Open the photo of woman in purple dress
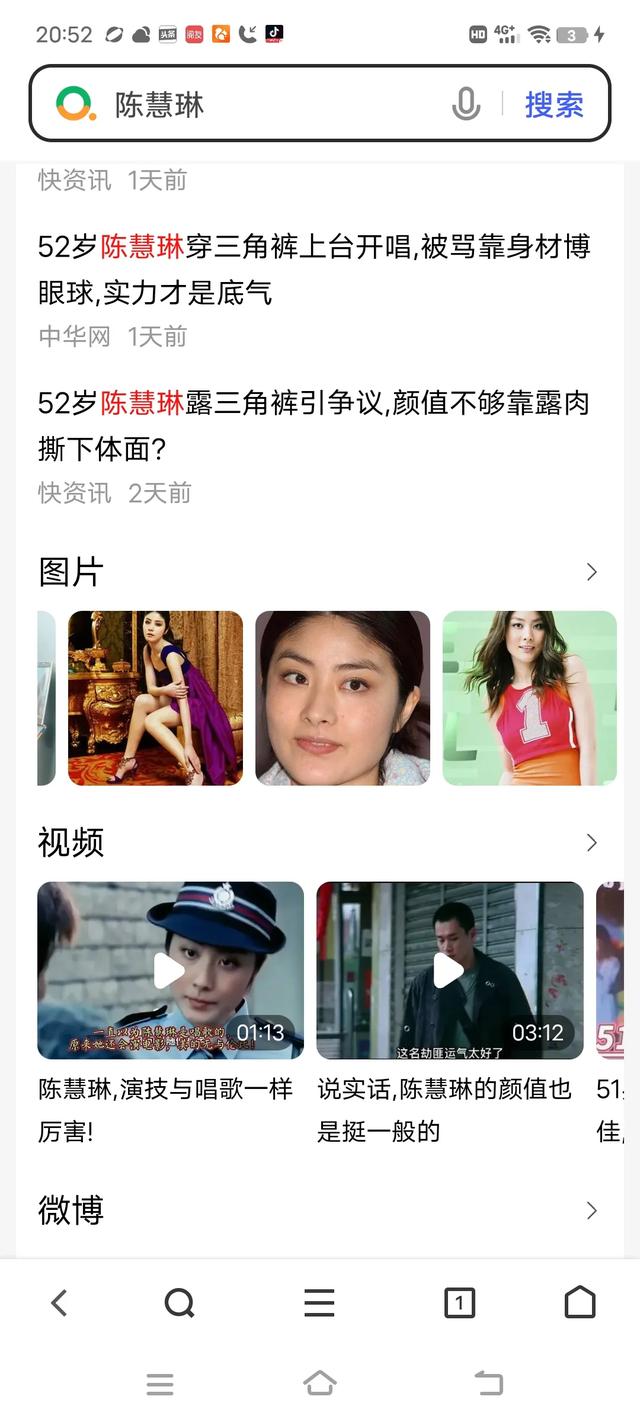Image resolution: width=640 pixels, height=1422 pixels. coord(155,698)
